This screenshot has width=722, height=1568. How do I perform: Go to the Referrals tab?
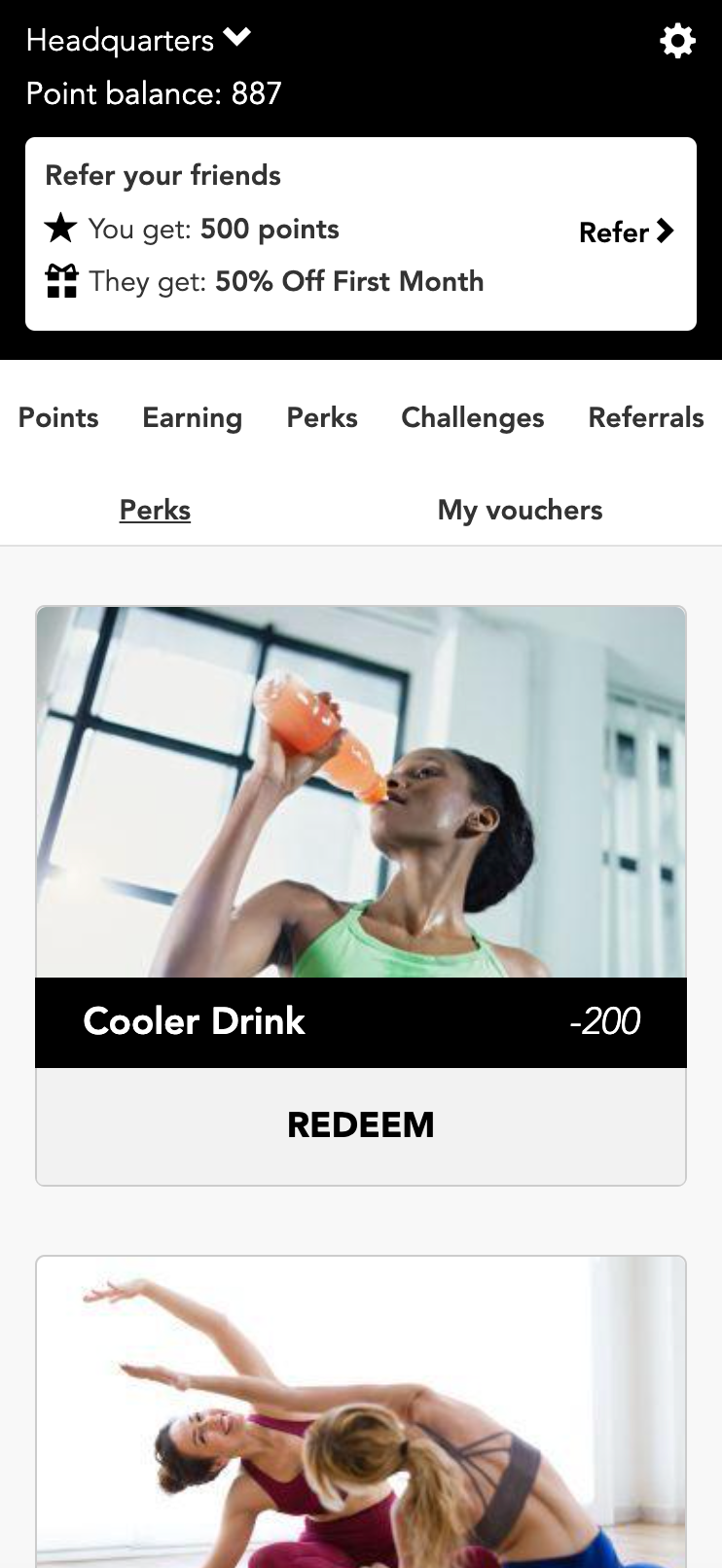[x=645, y=417]
